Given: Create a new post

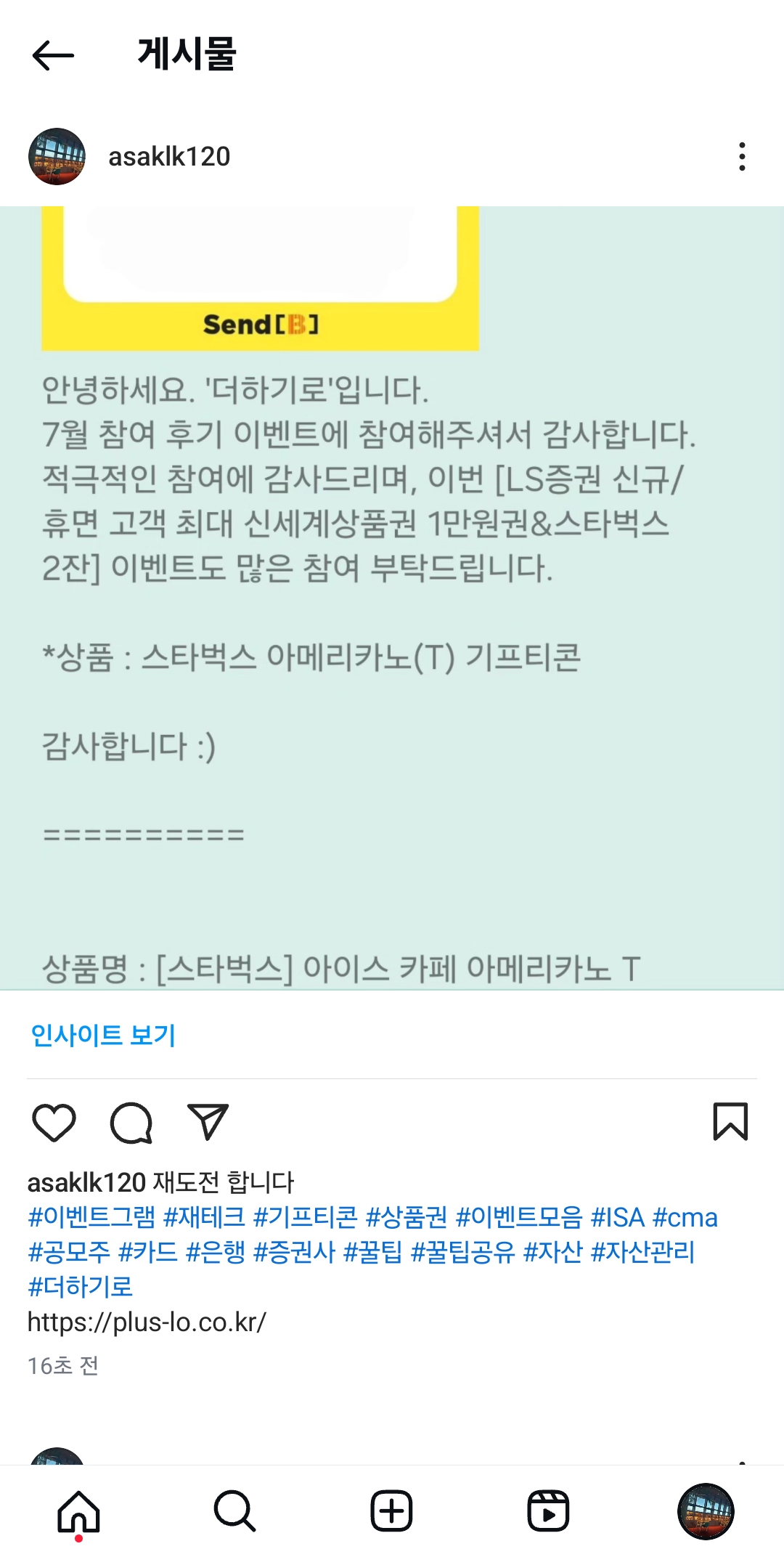Looking at the screenshot, I should (x=391, y=1511).
